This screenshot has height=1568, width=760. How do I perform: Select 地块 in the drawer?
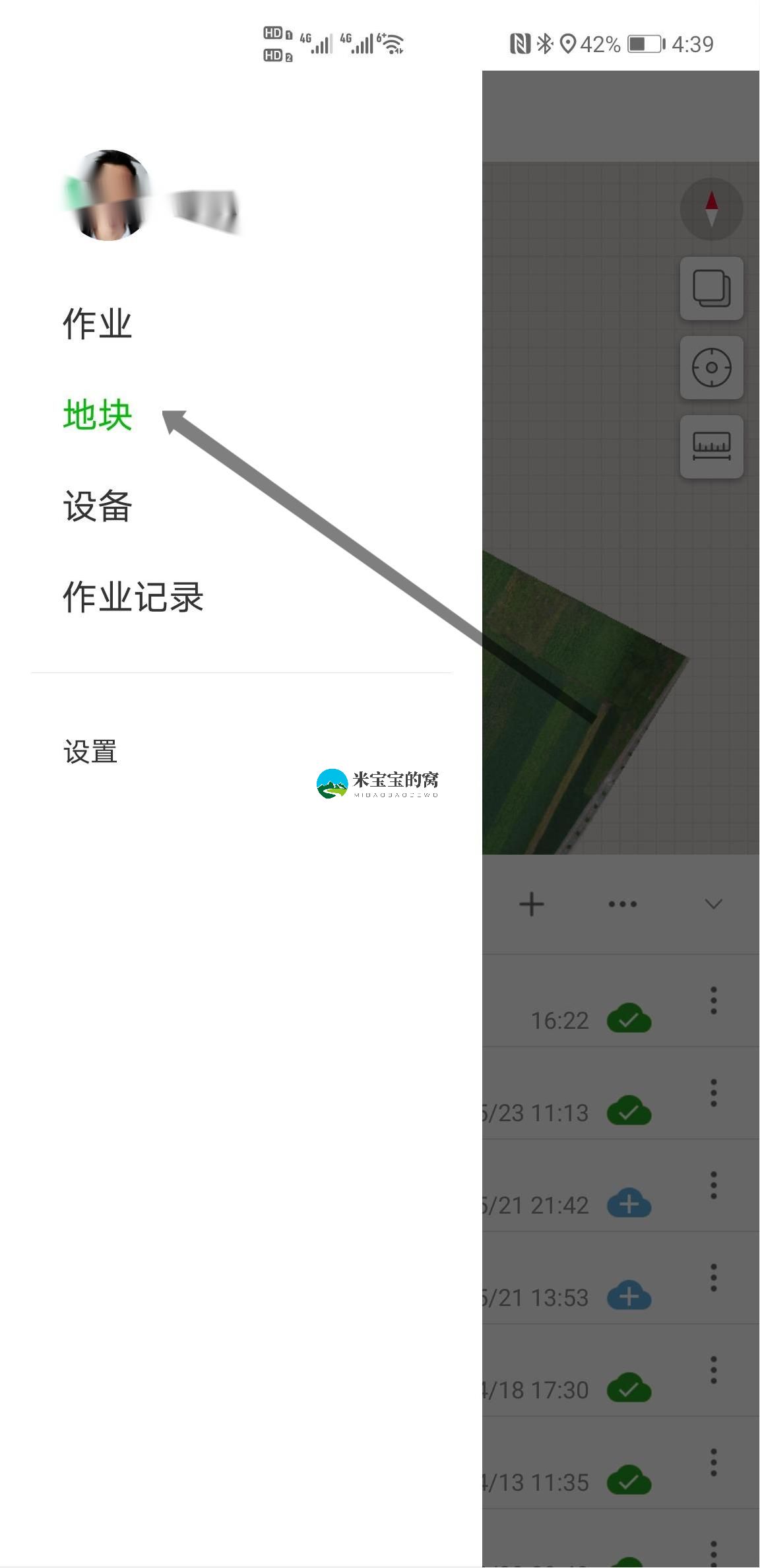click(x=98, y=415)
